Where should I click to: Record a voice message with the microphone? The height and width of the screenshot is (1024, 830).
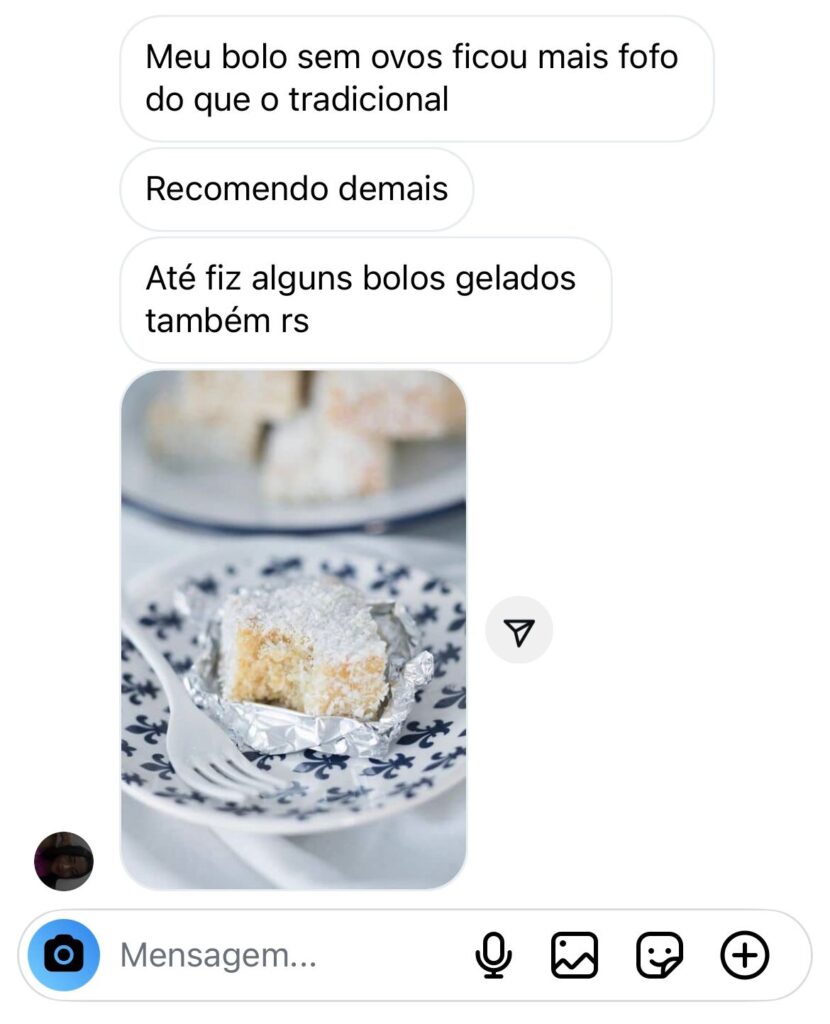pos(492,956)
